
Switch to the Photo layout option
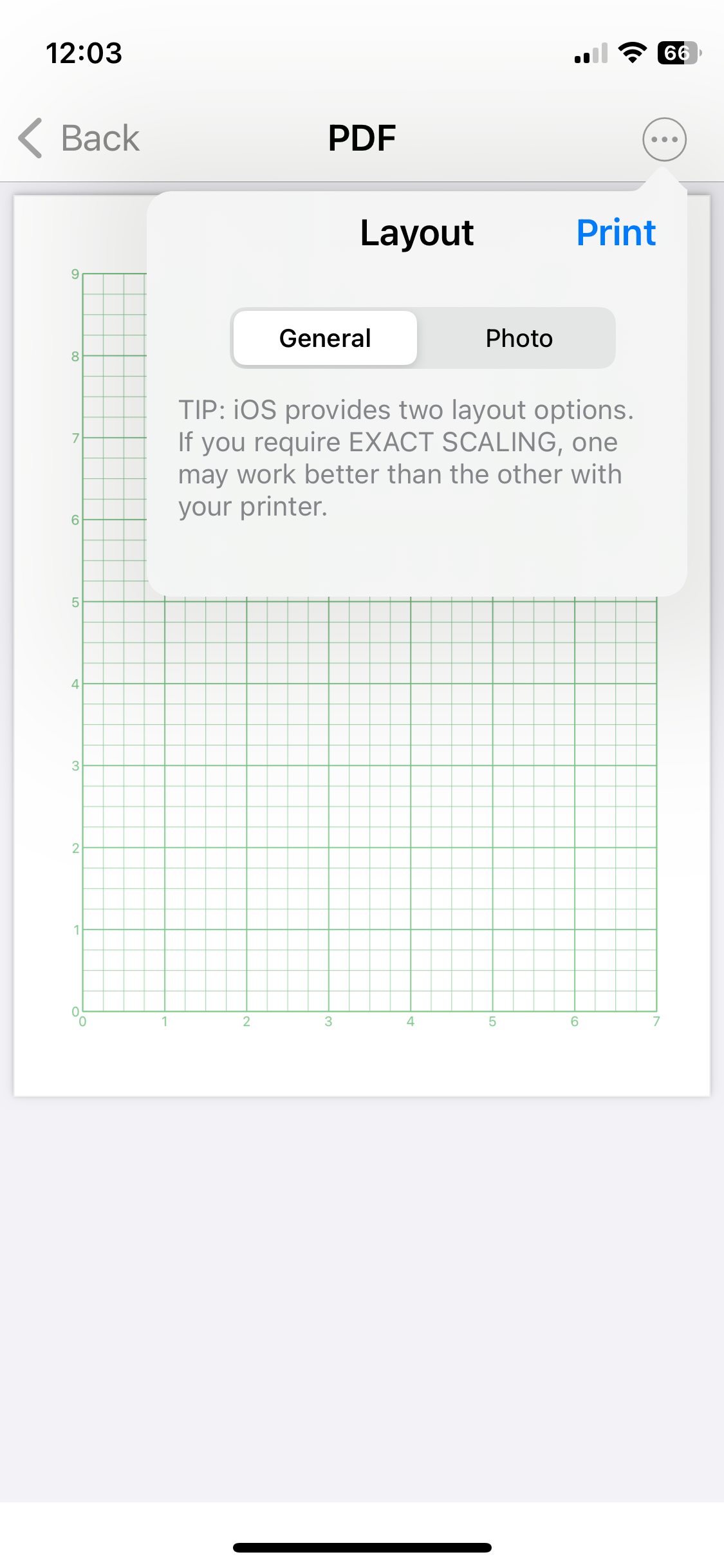pos(519,338)
